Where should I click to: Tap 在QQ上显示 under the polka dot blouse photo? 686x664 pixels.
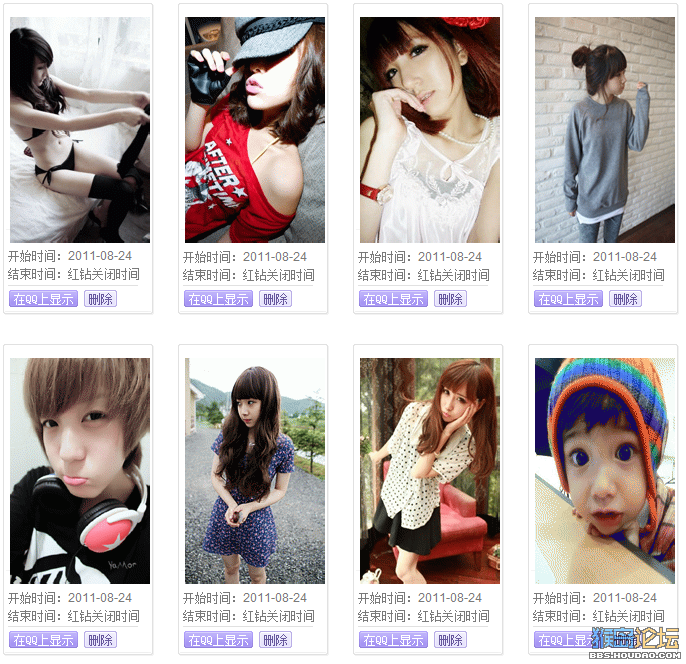(393, 640)
